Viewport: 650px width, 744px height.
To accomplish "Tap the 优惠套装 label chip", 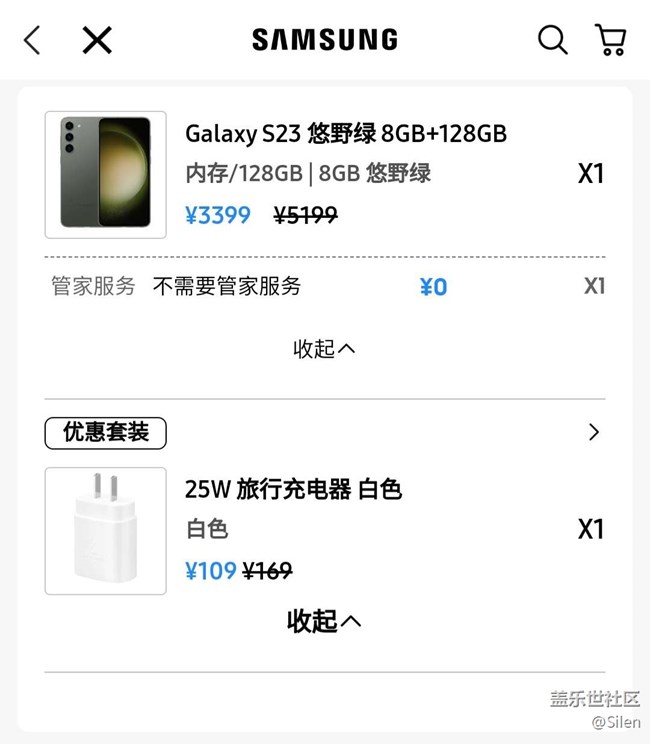I will 106,433.
